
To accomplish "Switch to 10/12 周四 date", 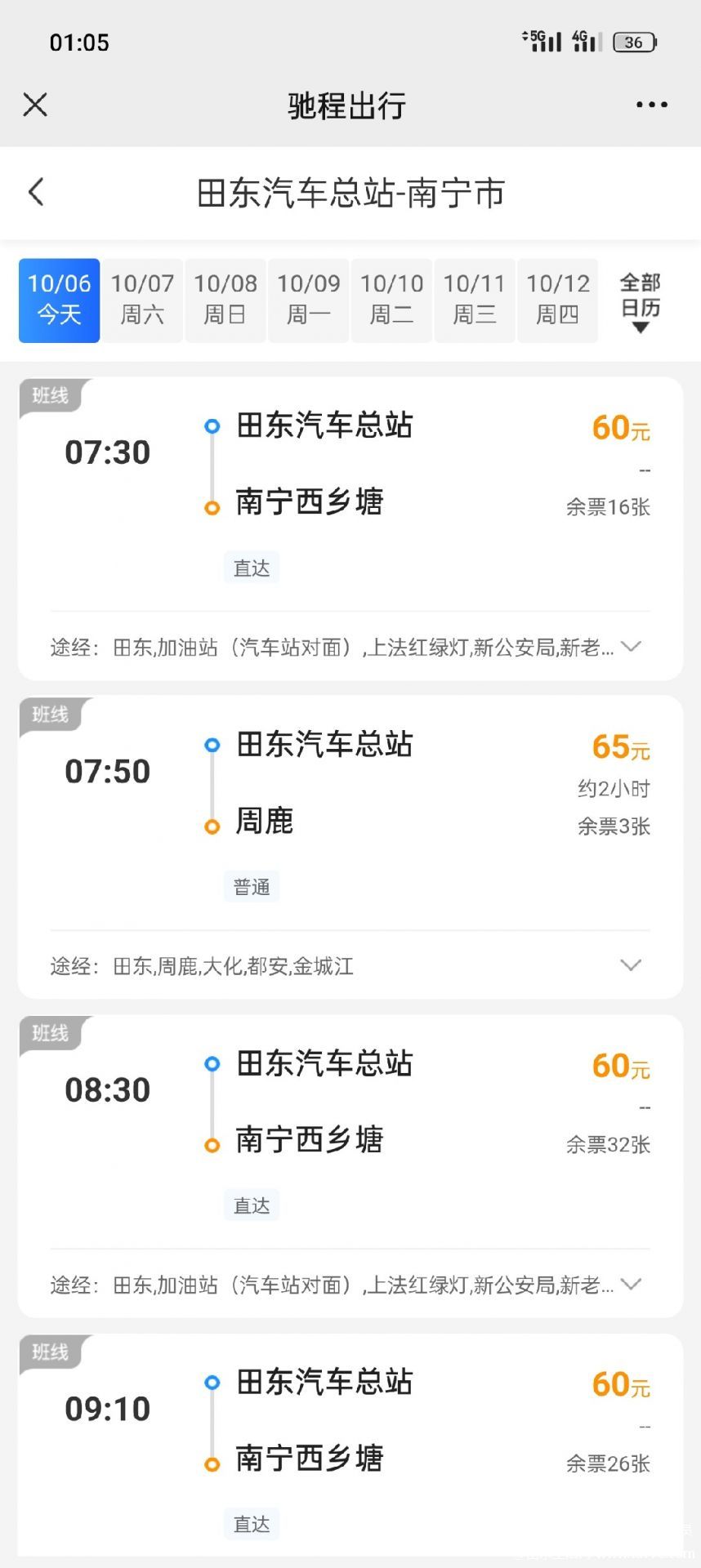I will click(558, 300).
